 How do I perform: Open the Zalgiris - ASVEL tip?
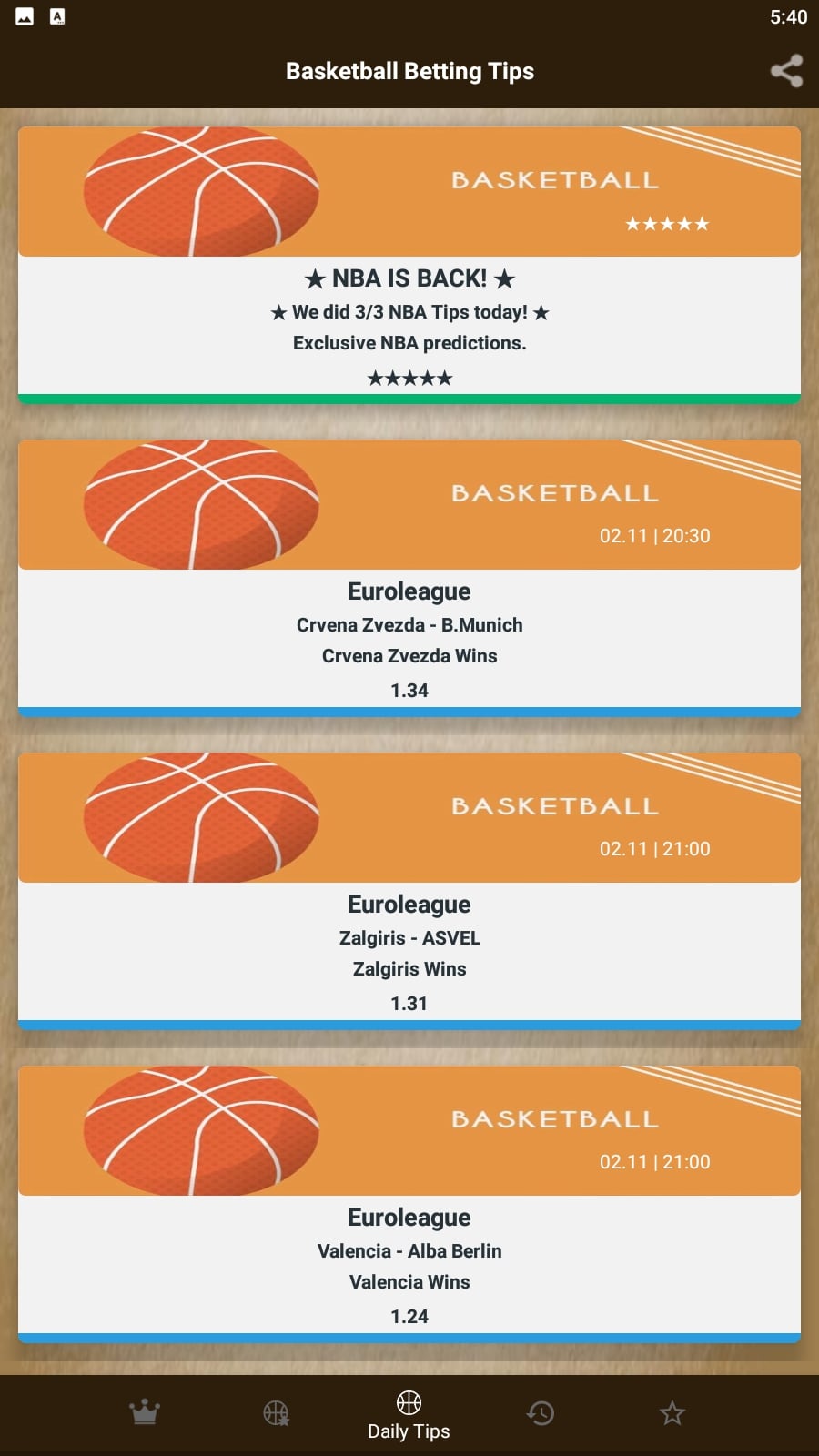pyautogui.click(x=409, y=891)
